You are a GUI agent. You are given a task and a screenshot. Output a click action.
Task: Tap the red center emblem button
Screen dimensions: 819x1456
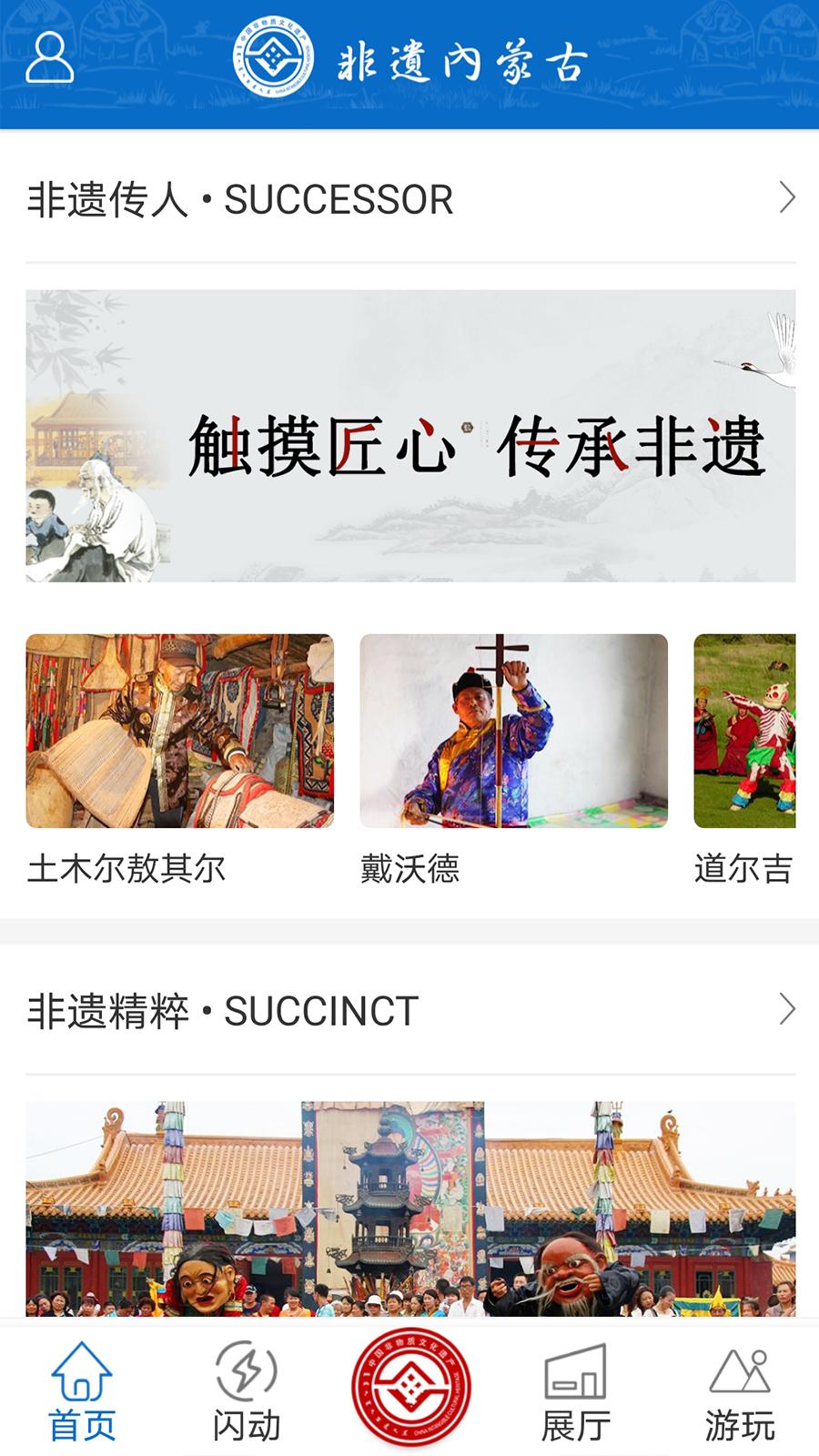coord(410,1387)
